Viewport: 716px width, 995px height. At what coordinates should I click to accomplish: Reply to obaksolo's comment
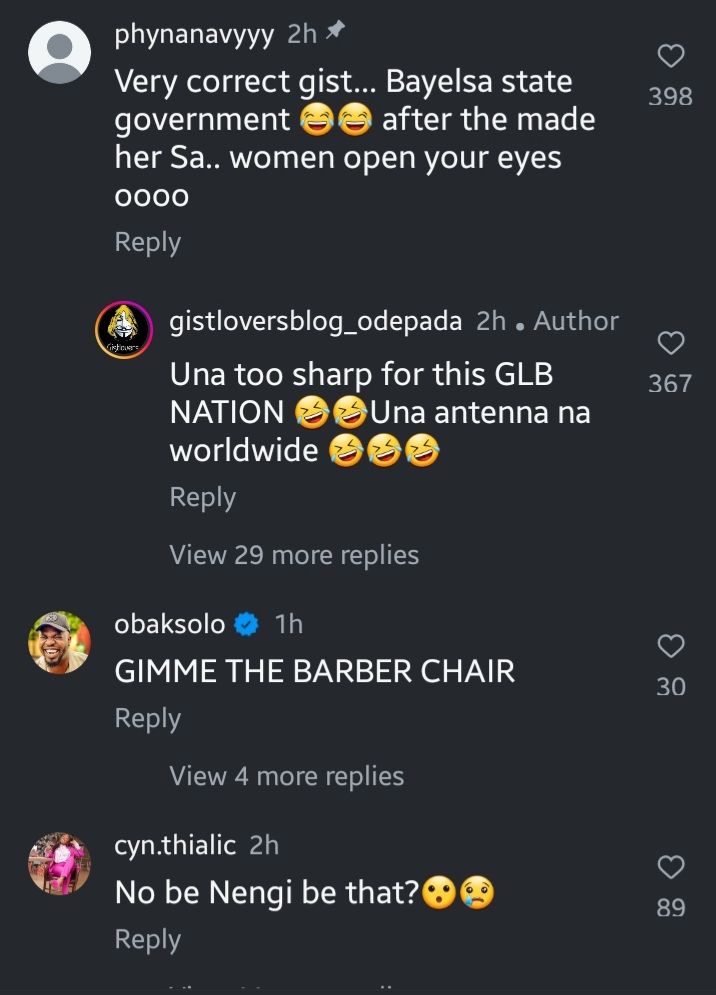pos(147,718)
